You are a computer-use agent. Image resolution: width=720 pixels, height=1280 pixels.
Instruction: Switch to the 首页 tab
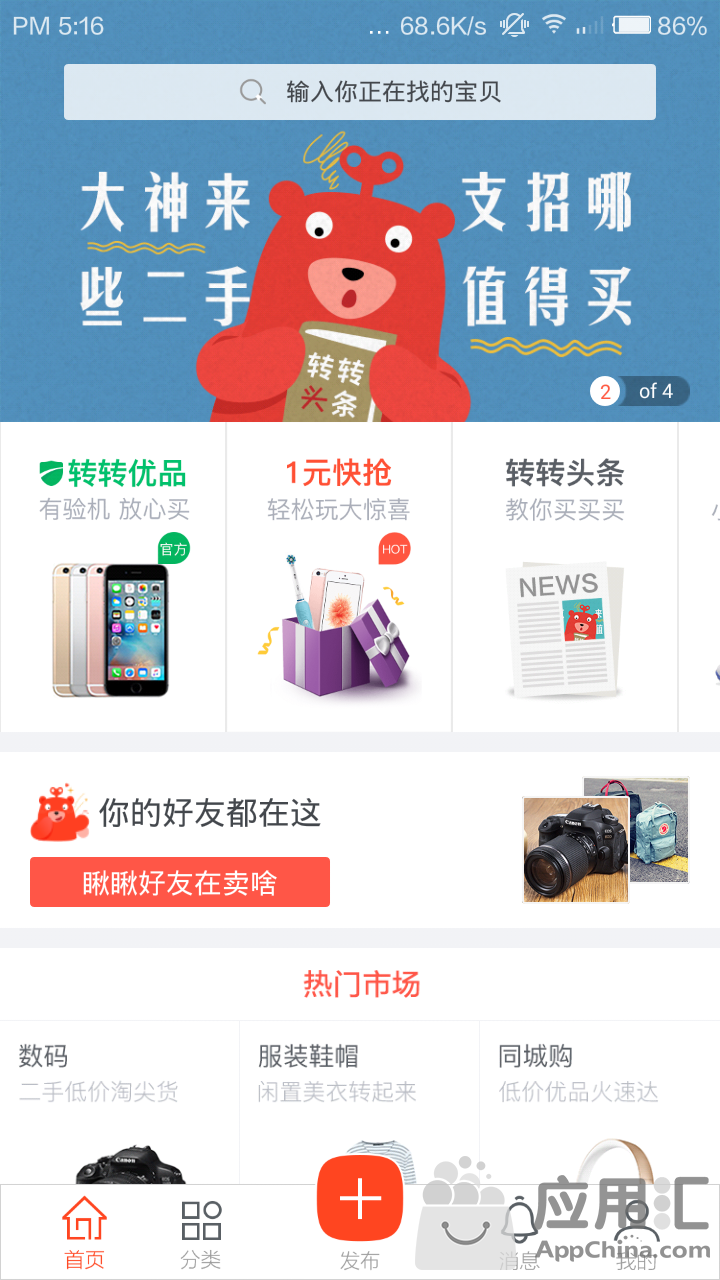click(x=84, y=1234)
